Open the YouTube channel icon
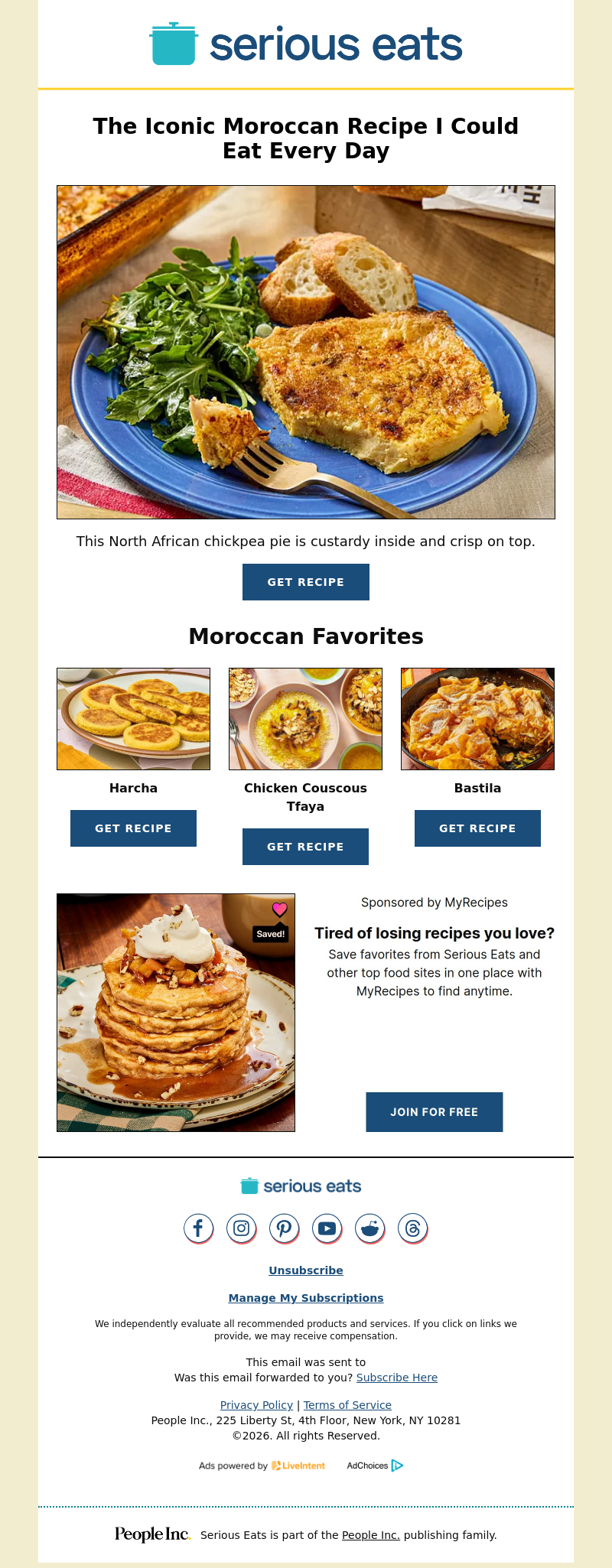The width and height of the screenshot is (612, 1568). pyautogui.click(x=327, y=1228)
